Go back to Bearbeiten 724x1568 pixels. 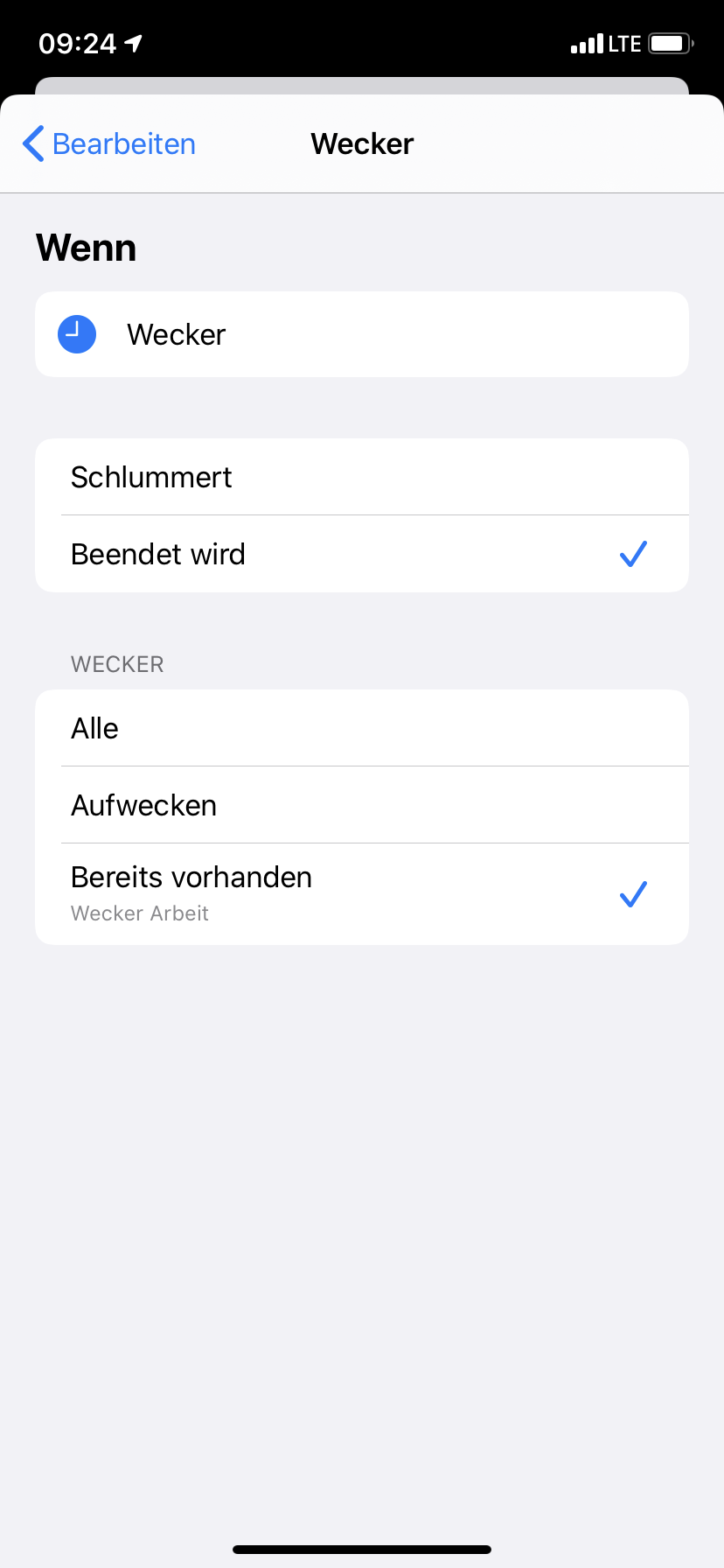[109, 143]
